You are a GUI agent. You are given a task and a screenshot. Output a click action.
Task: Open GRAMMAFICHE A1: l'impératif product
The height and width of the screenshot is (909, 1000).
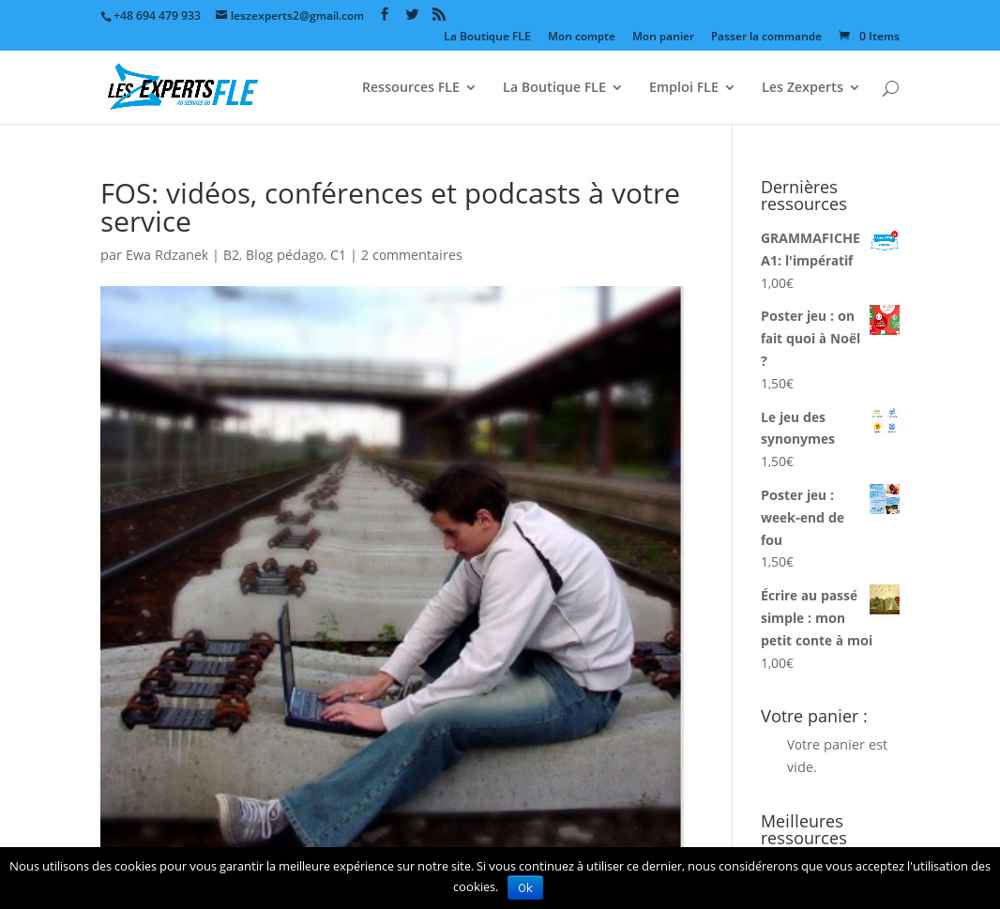[x=809, y=249]
